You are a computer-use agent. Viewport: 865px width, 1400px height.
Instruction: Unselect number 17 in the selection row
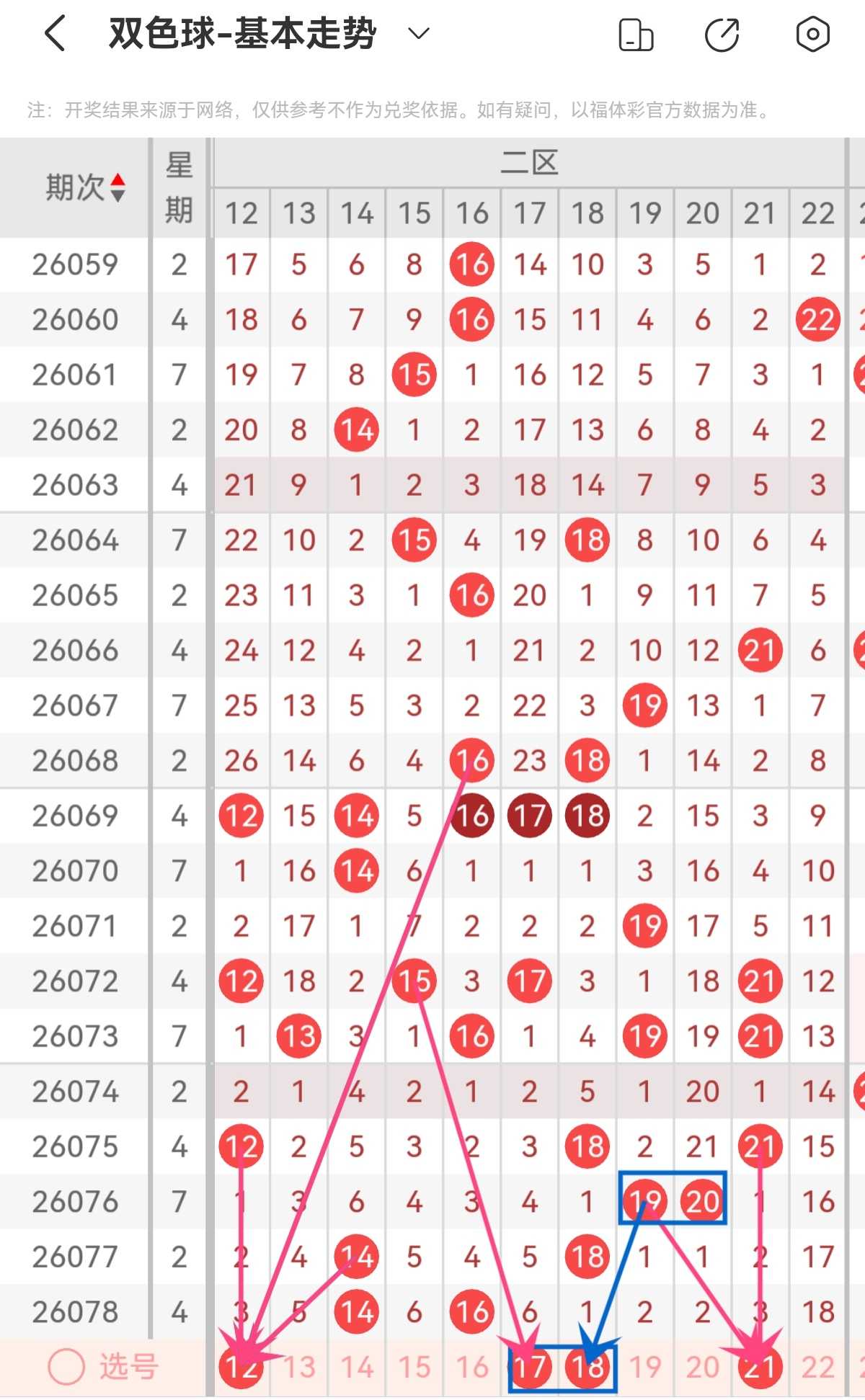click(530, 1366)
